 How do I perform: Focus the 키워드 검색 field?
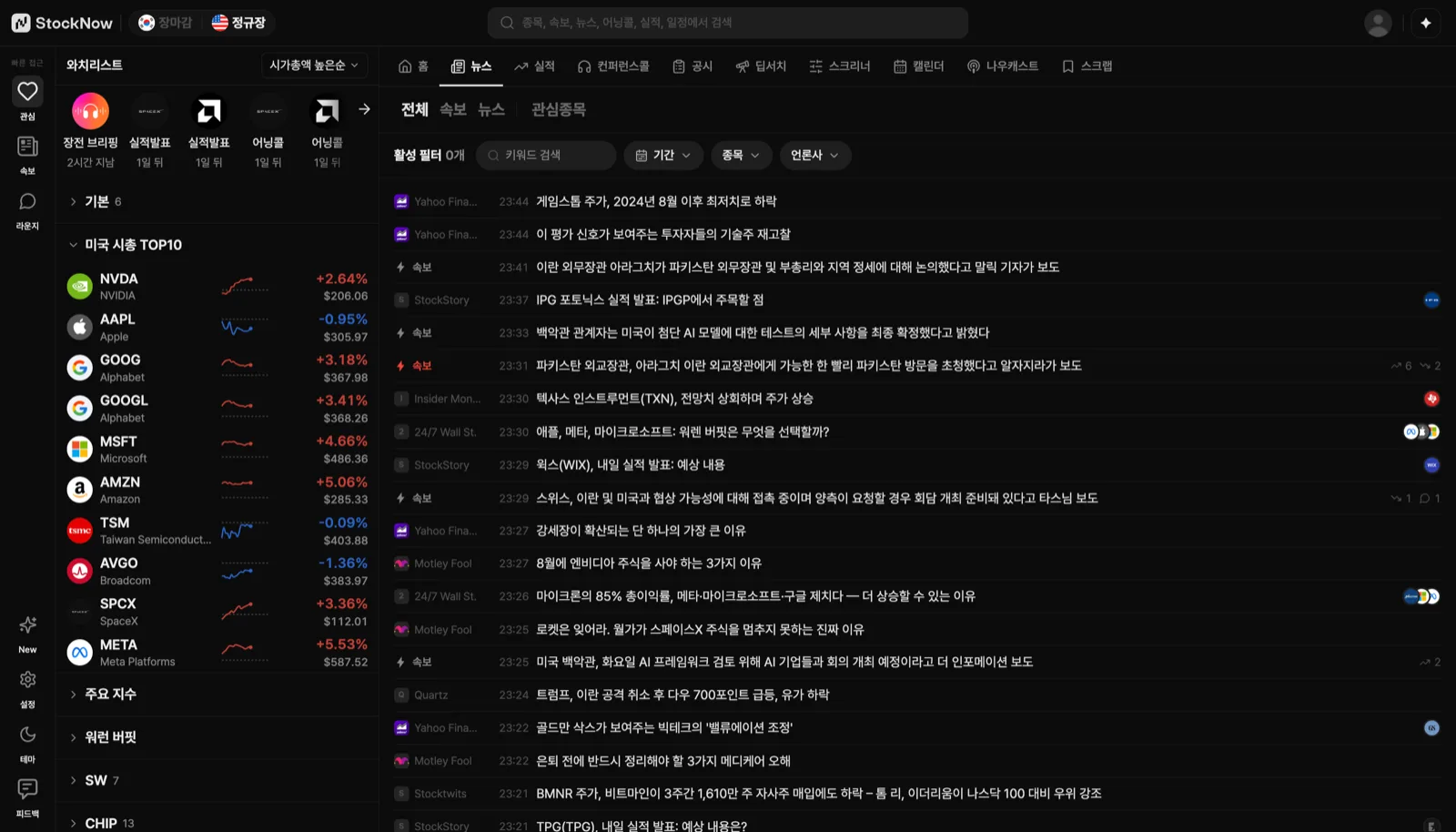click(546, 156)
